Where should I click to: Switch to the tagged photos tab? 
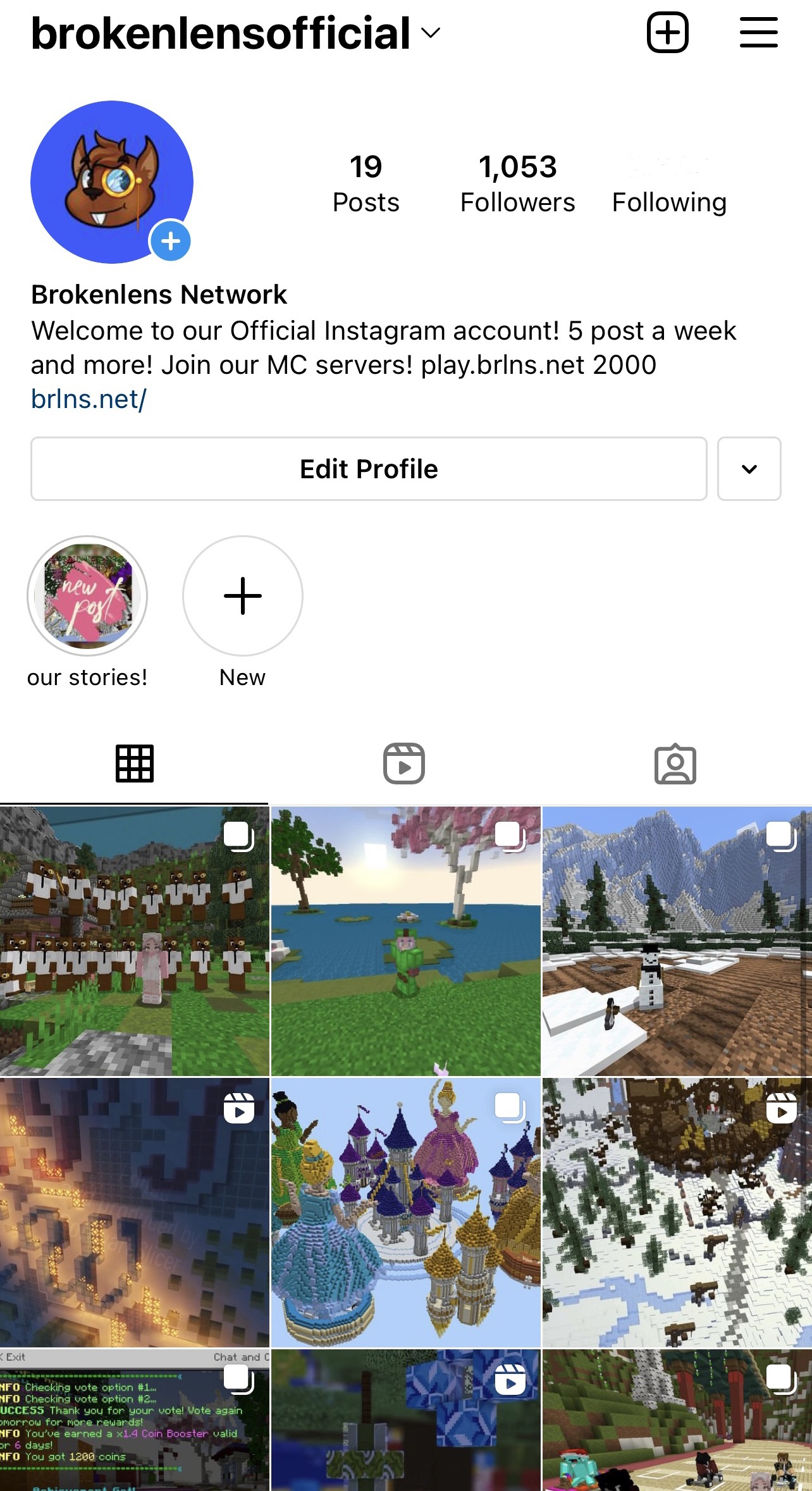click(675, 764)
